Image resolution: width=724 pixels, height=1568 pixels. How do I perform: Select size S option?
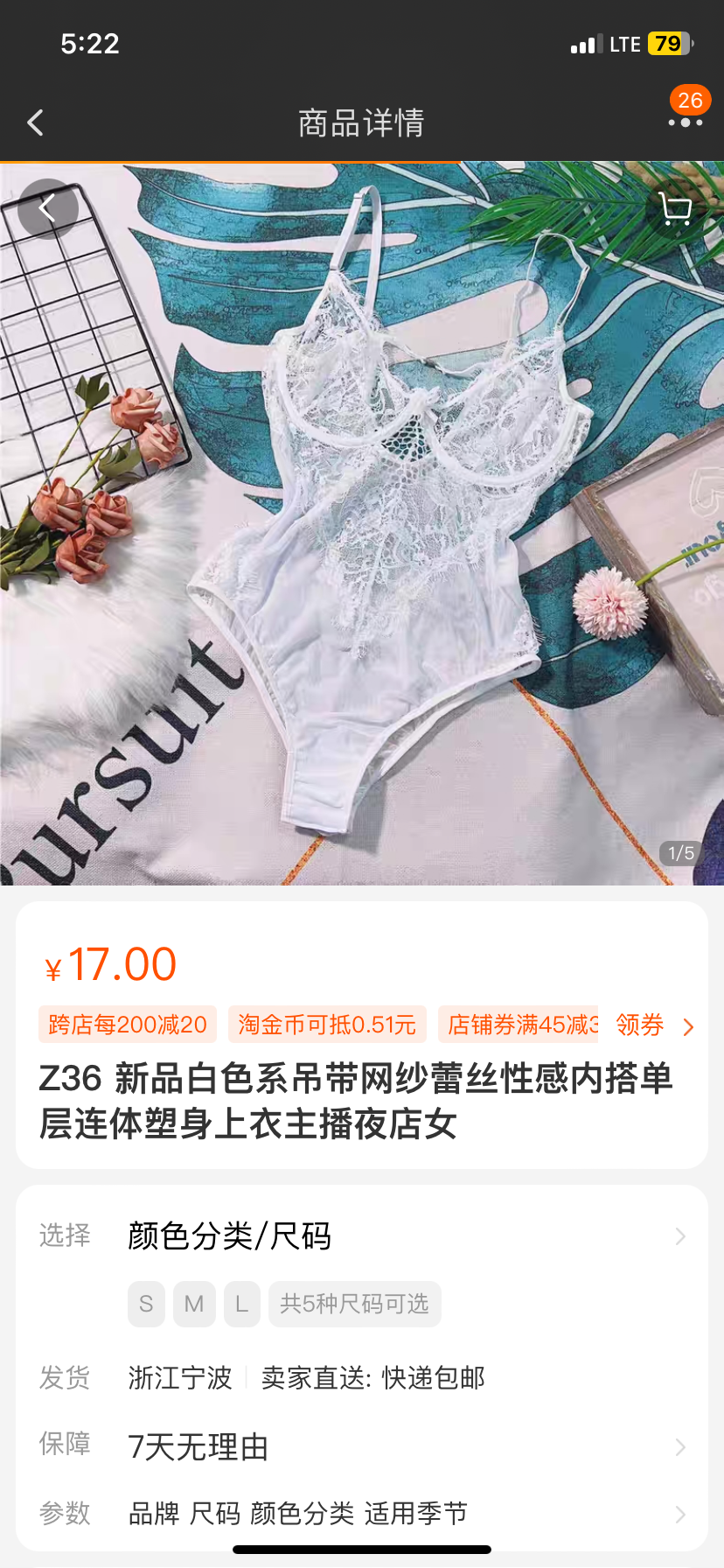(146, 1304)
